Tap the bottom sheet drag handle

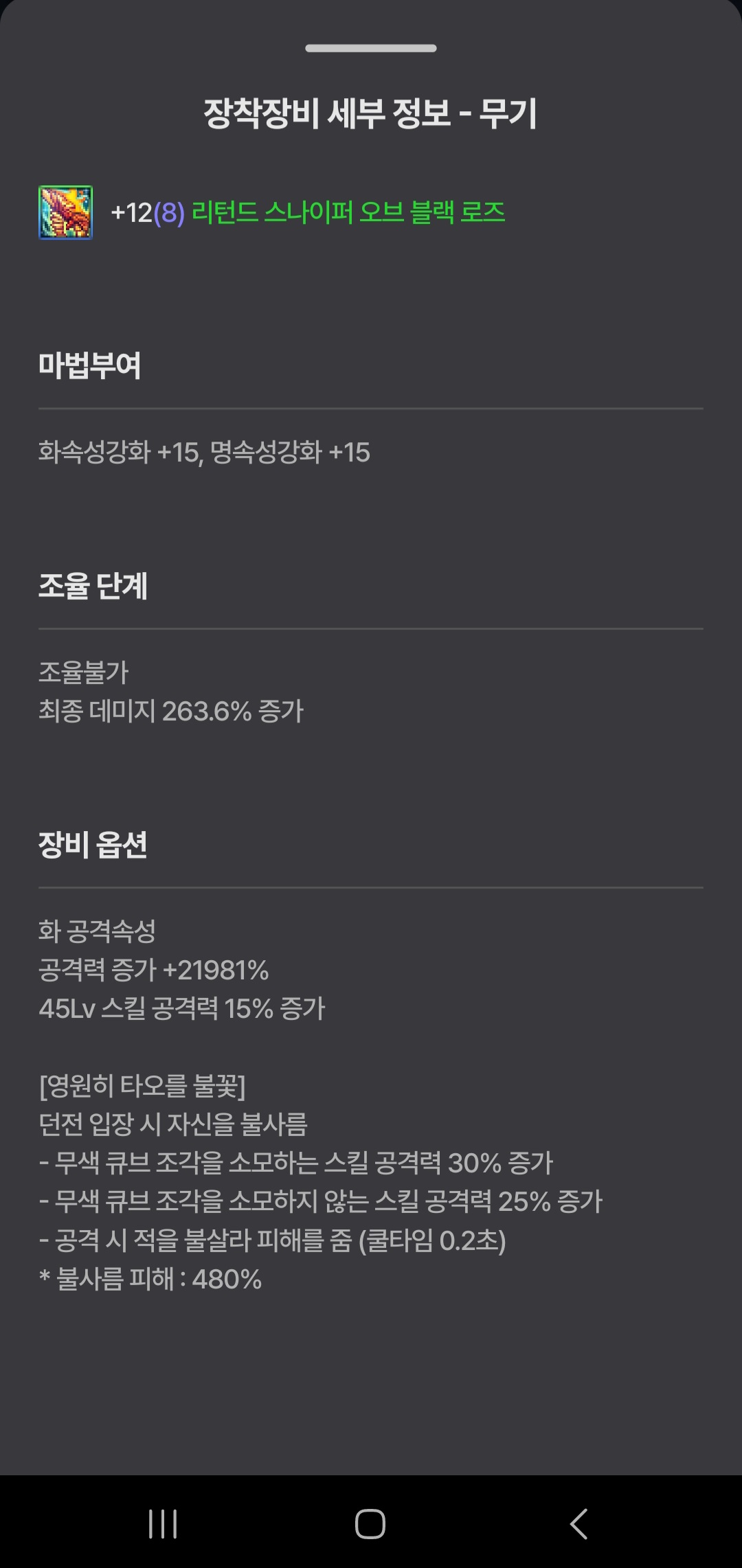[371, 48]
